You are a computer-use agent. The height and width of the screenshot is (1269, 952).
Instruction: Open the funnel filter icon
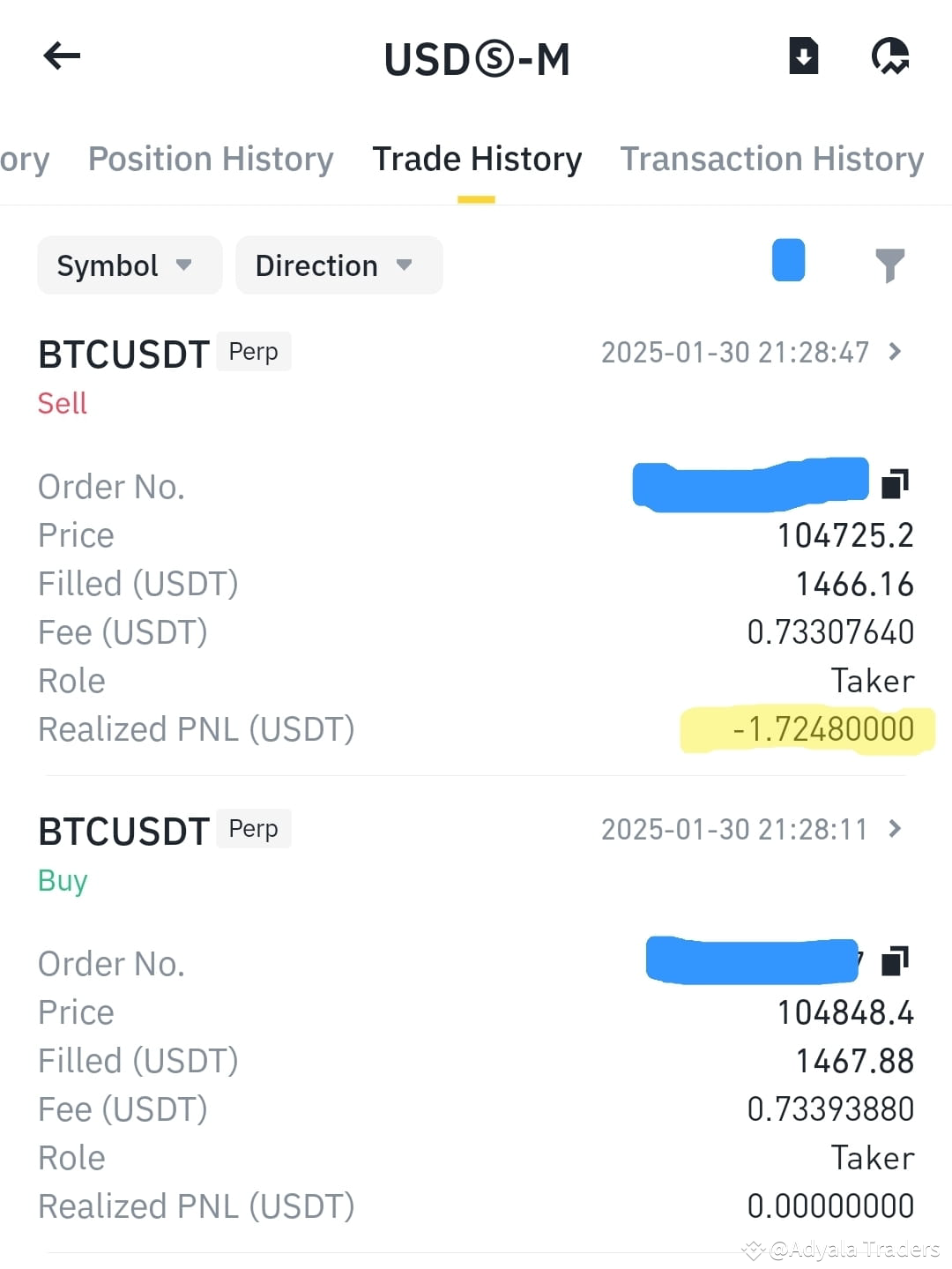(889, 265)
